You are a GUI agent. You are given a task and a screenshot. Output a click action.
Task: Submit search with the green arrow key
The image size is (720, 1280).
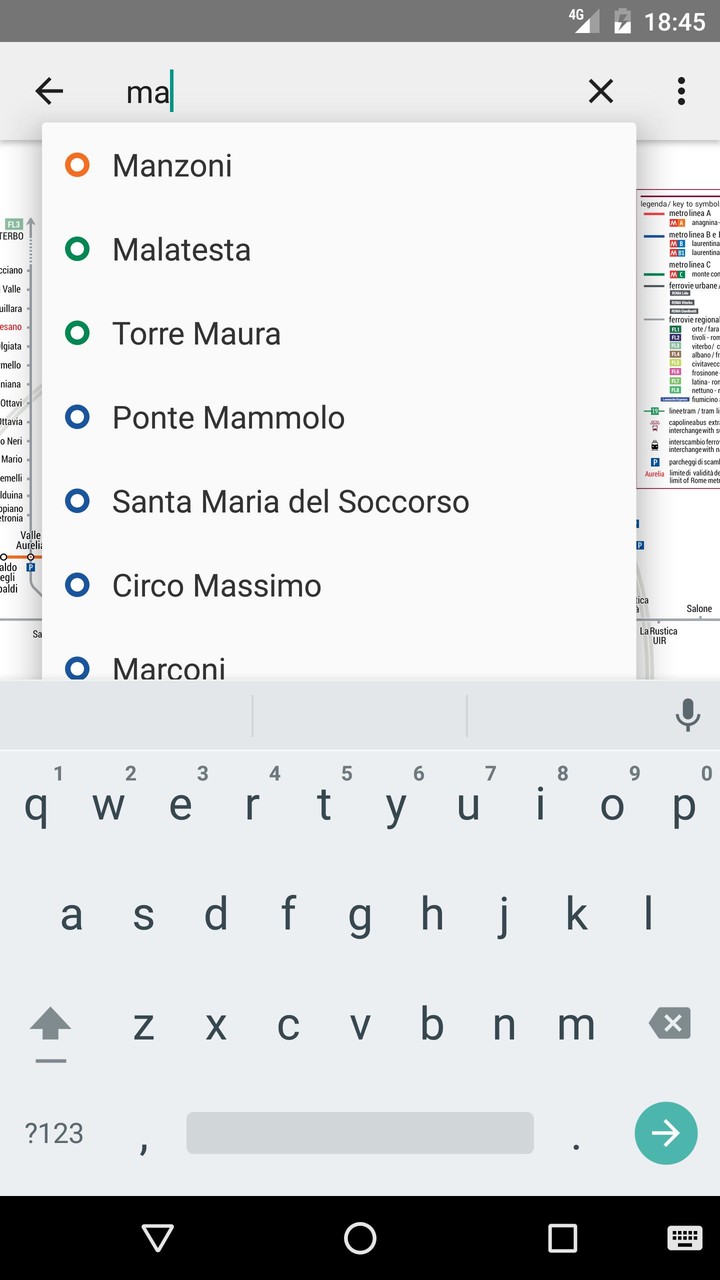665,1133
